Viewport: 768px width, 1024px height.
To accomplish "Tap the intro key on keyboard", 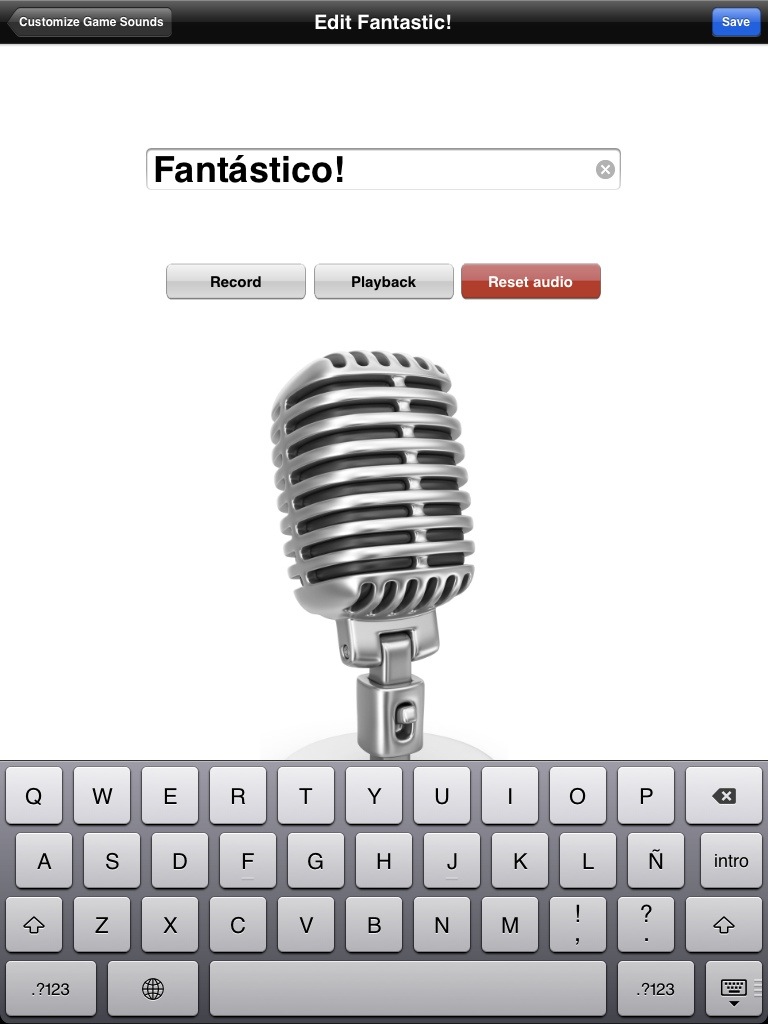I will tap(731, 861).
